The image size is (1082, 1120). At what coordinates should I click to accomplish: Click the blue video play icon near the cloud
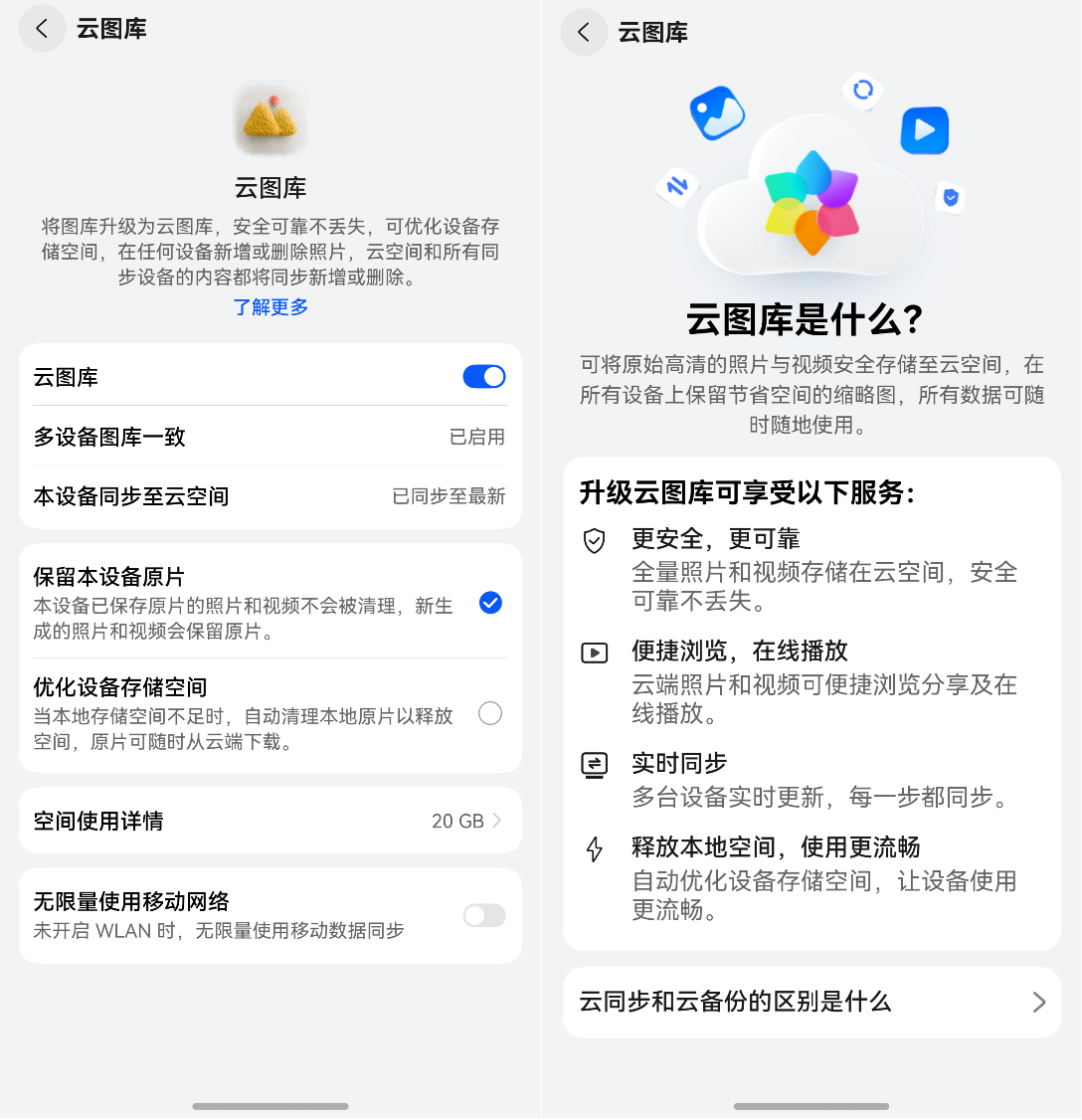925,129
